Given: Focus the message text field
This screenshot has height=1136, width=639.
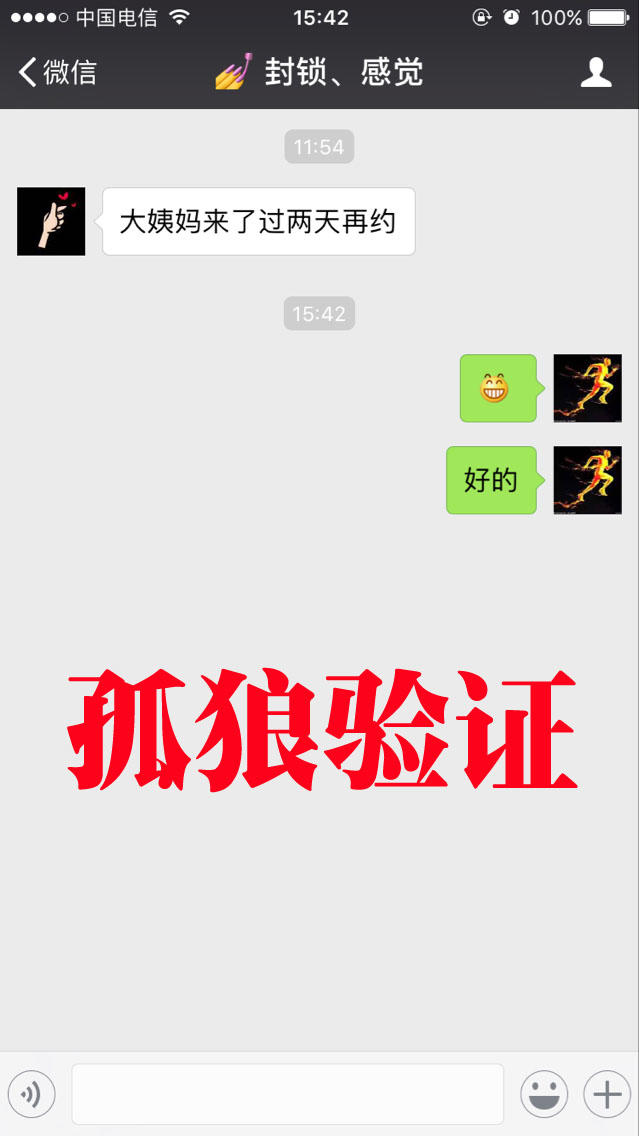Looking at the screenshot, I should pyautogui.click(x=287, y=1094).
